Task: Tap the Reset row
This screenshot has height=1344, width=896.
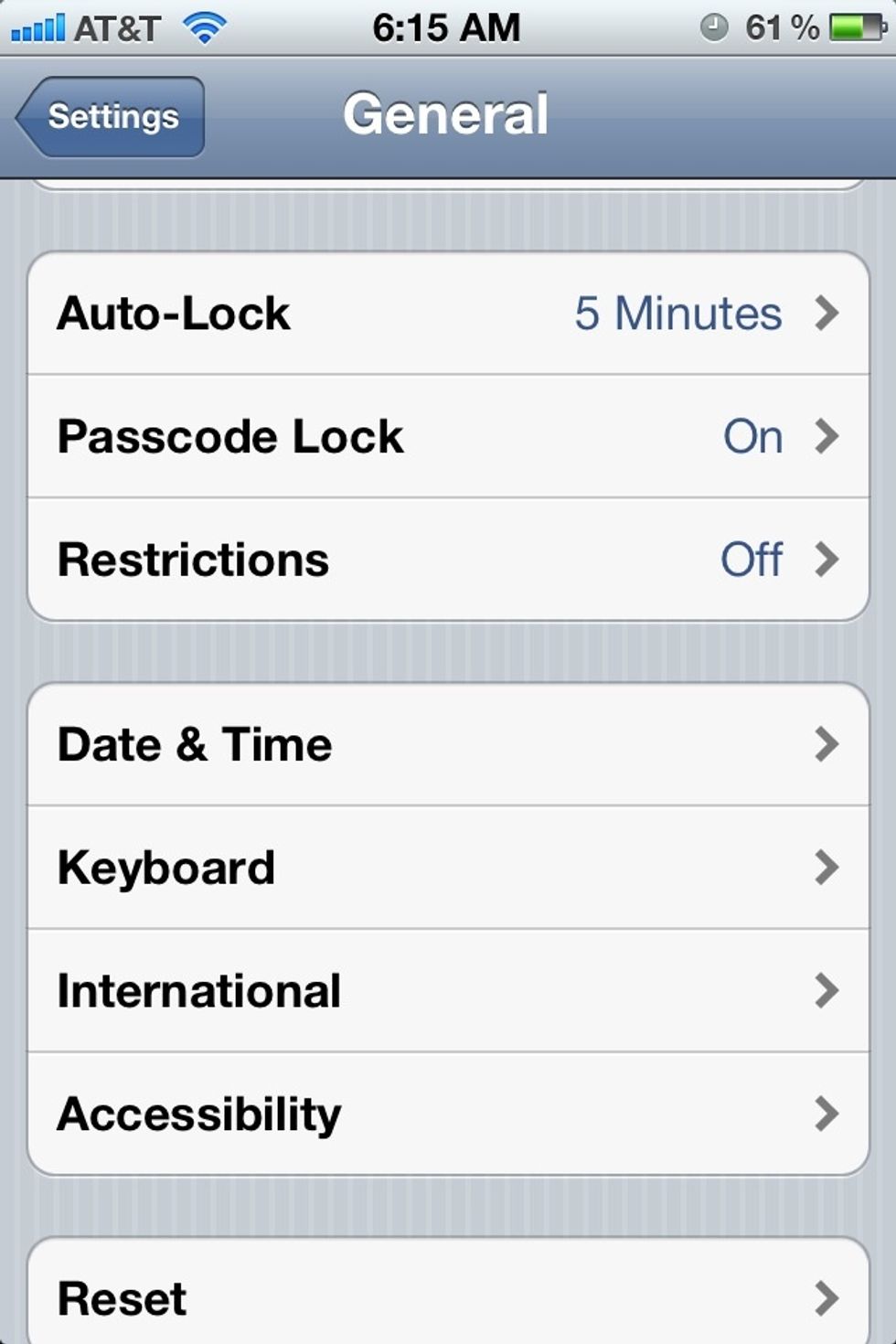Action: point(448,1296)
